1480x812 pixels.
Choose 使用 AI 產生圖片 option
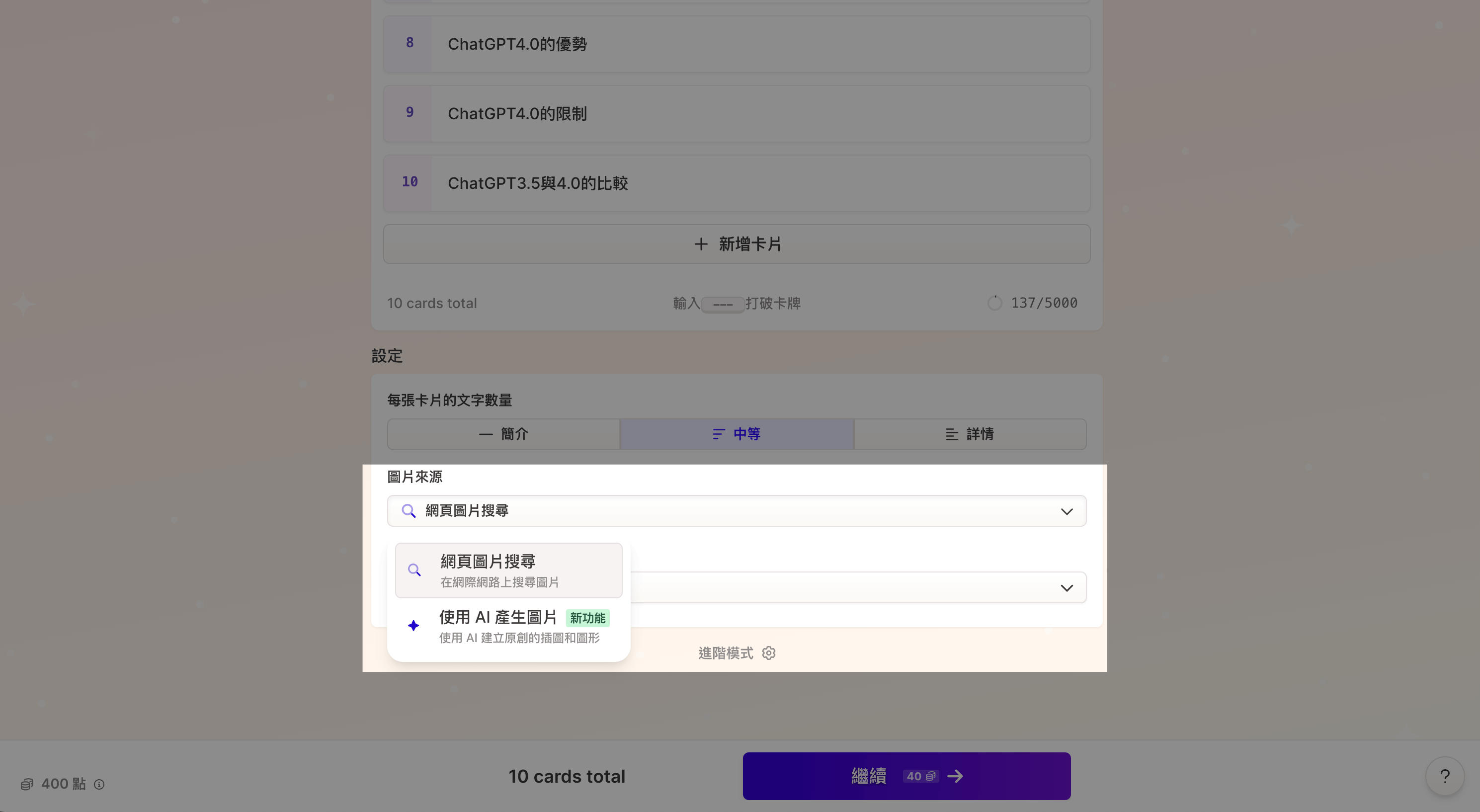508,626
